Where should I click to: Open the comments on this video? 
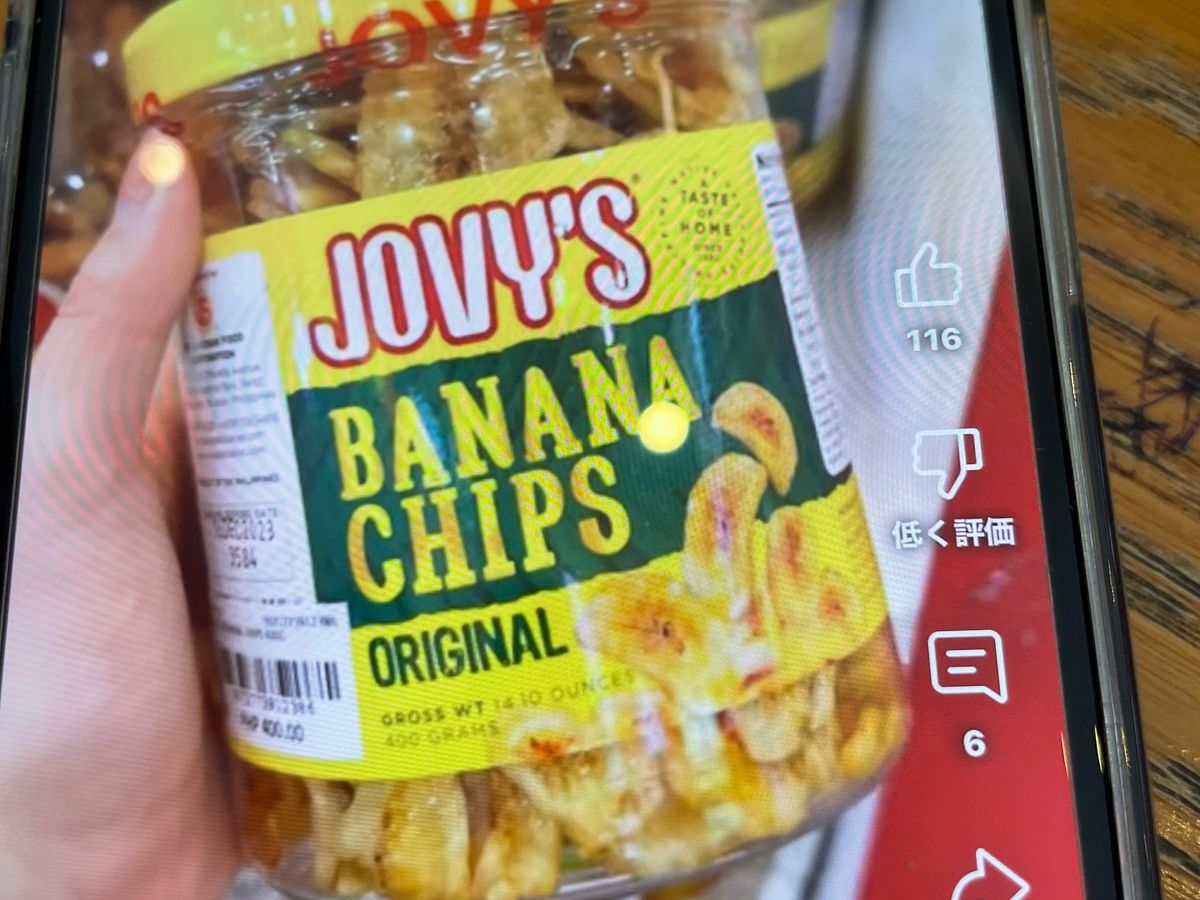tap(967, 665)
